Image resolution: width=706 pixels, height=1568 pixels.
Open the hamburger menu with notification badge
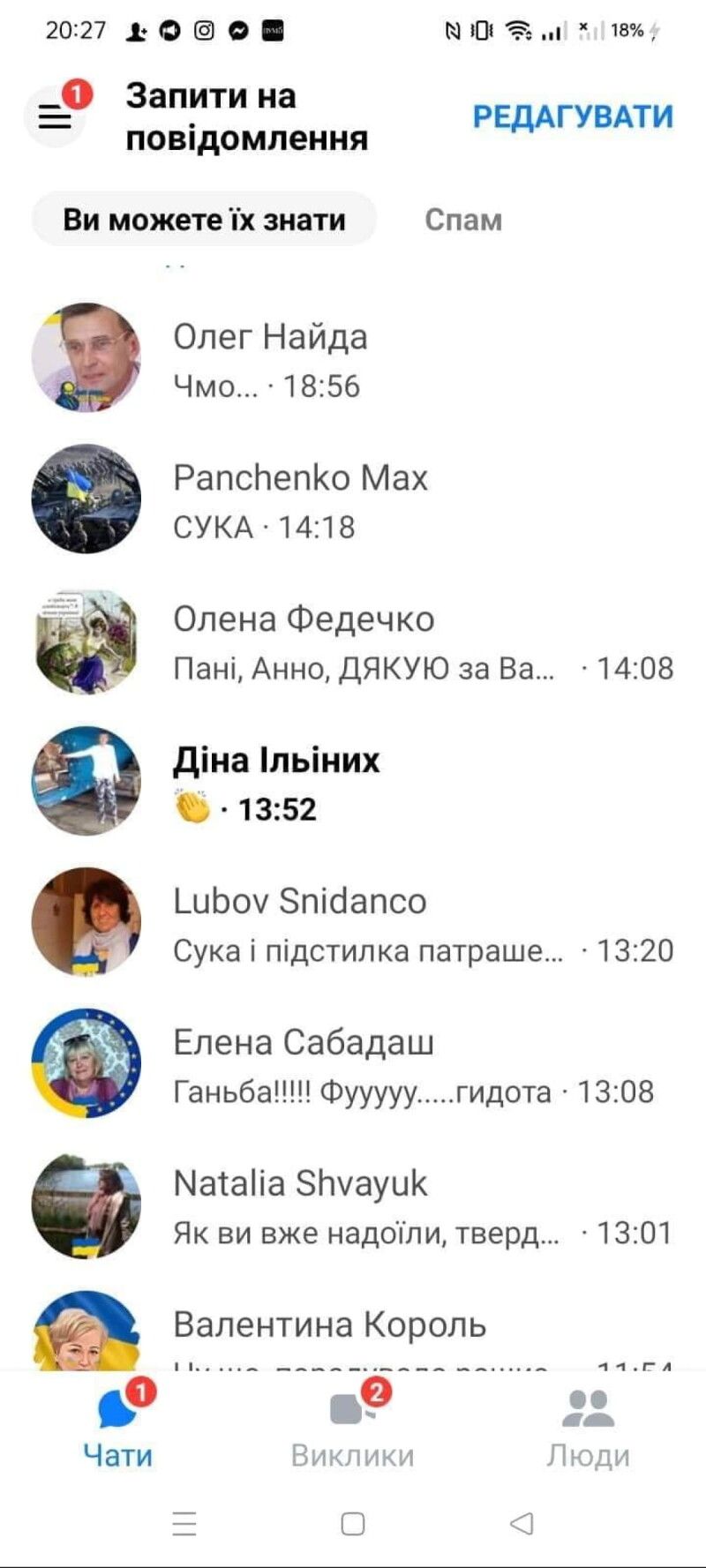[x=55, y=116]
